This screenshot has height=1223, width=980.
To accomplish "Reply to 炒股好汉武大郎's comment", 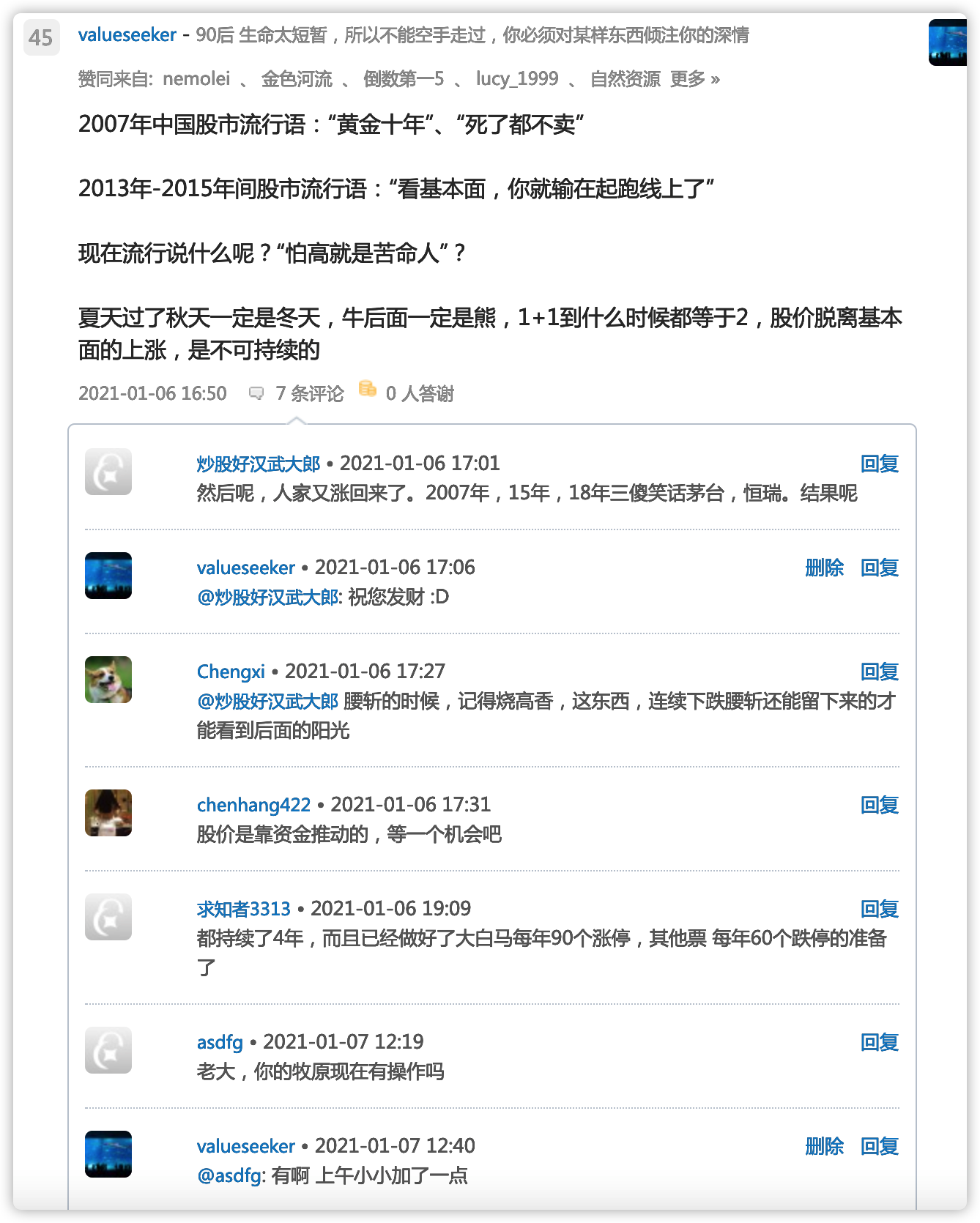I will click(879, 464).
